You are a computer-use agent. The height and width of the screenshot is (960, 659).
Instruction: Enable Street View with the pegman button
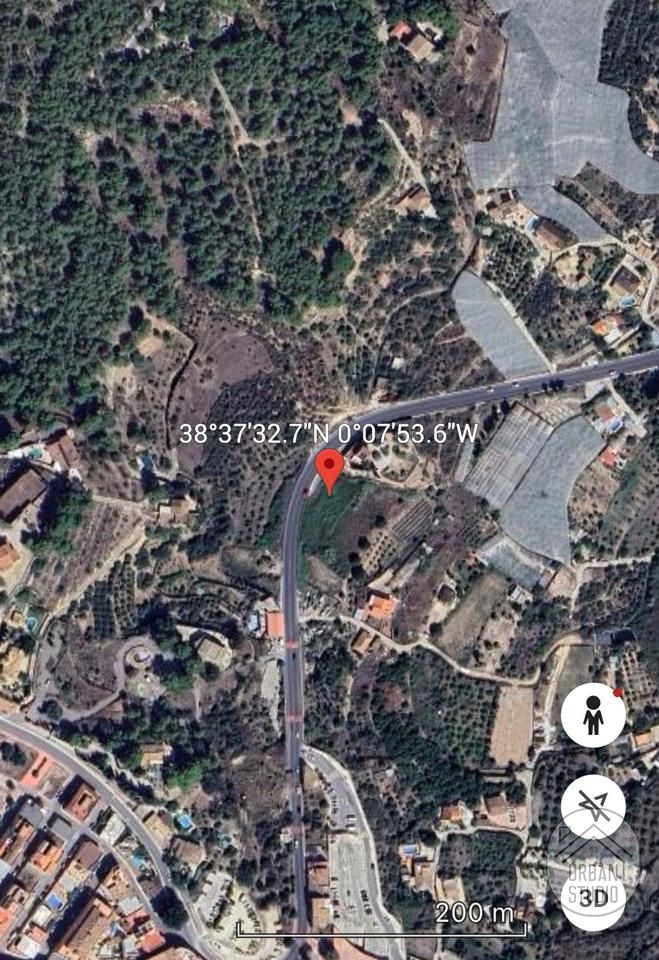(593, 716)
